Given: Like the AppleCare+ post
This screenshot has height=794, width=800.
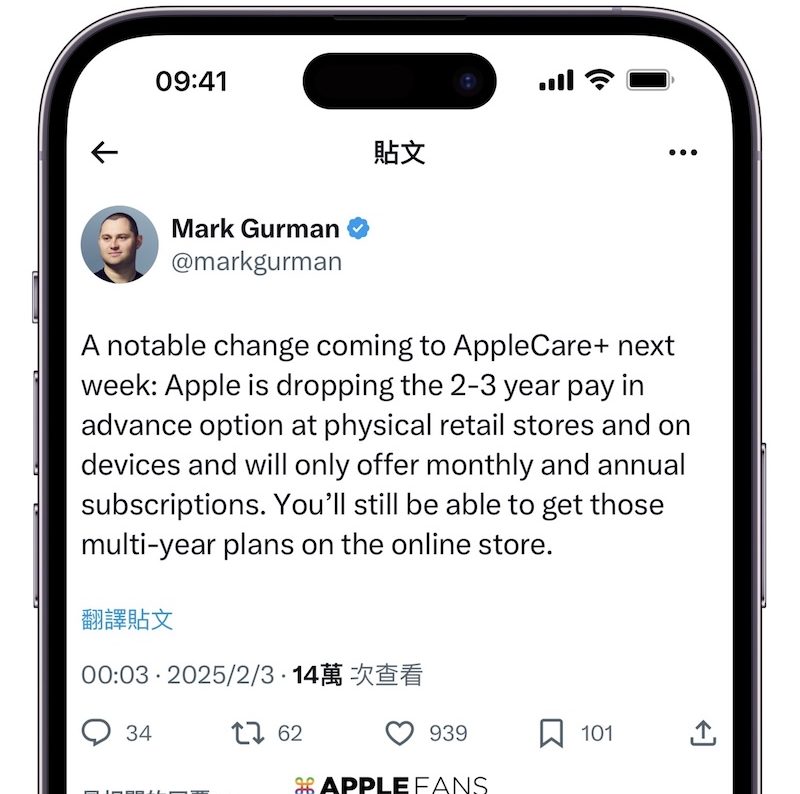Looking at the screenshot, I should 400,733.
